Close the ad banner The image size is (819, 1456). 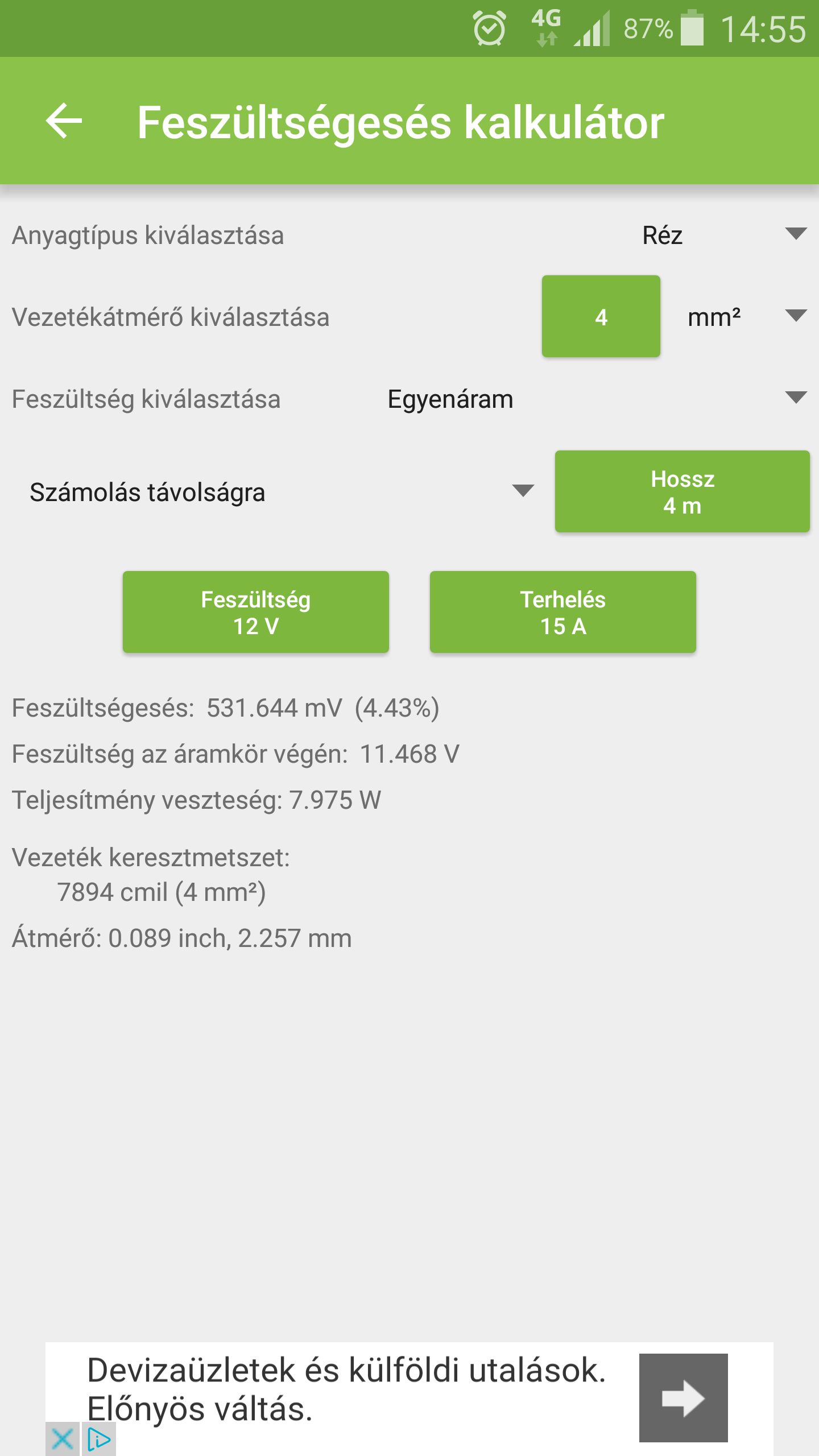point(63,1439)
